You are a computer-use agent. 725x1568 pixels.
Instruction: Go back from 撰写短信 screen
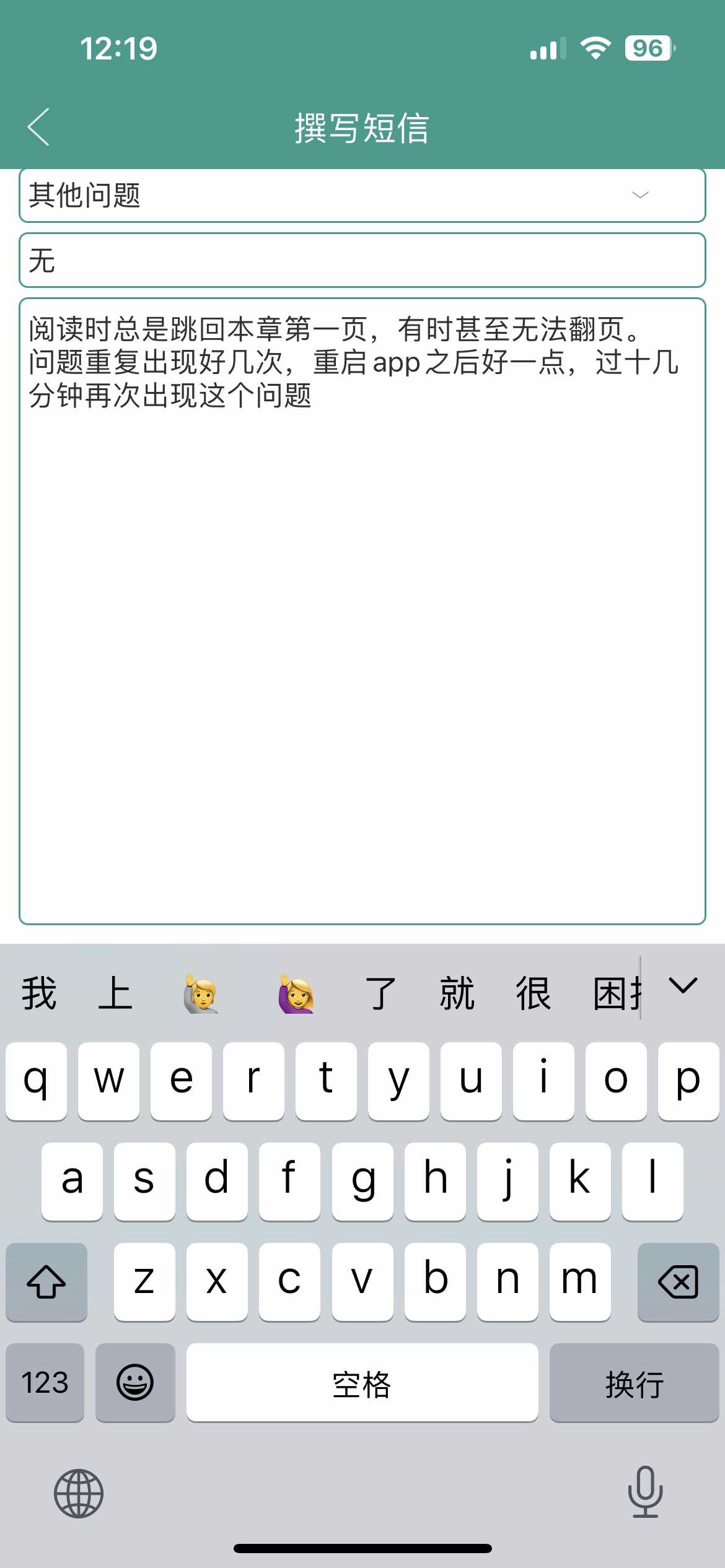39,128
